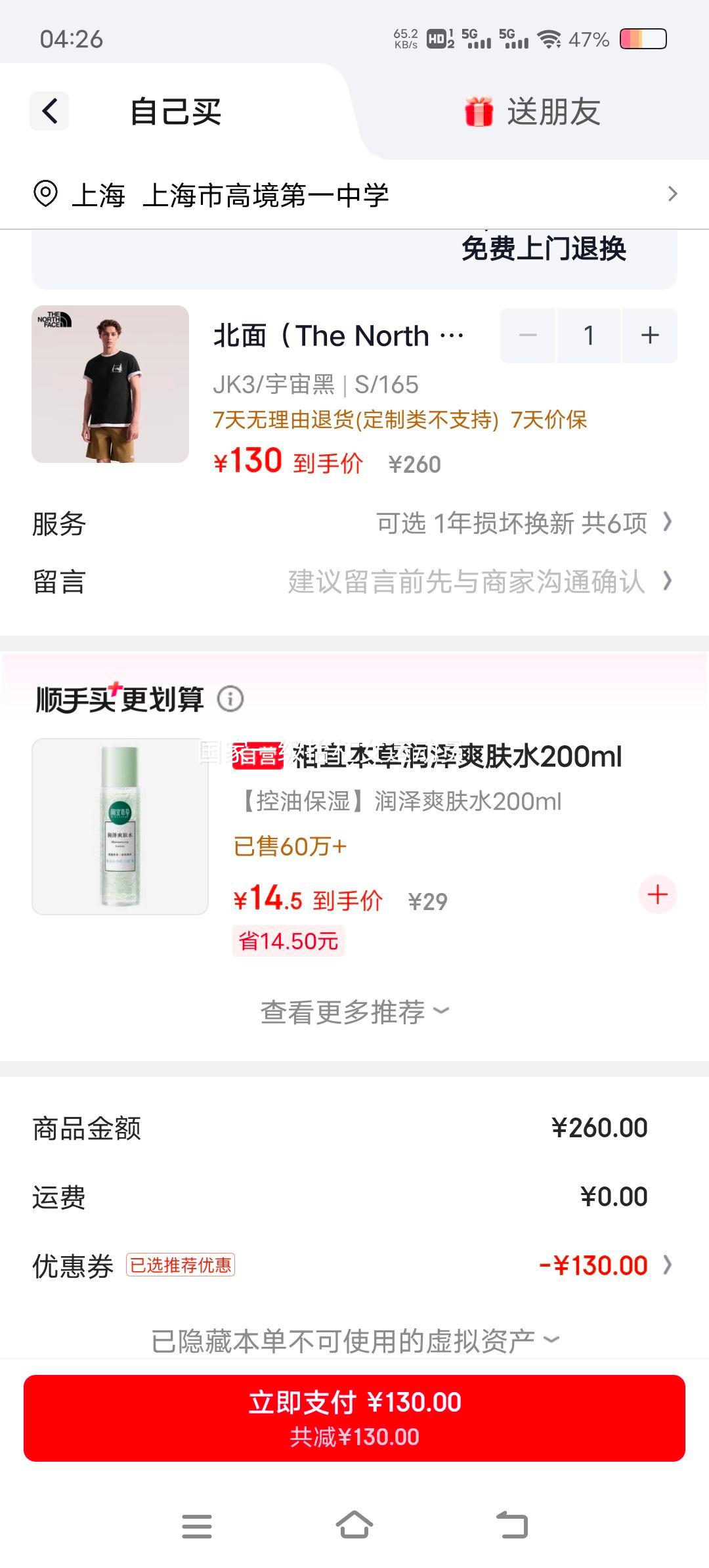Open recent apps from navigation bar

tap(197, 1526)
